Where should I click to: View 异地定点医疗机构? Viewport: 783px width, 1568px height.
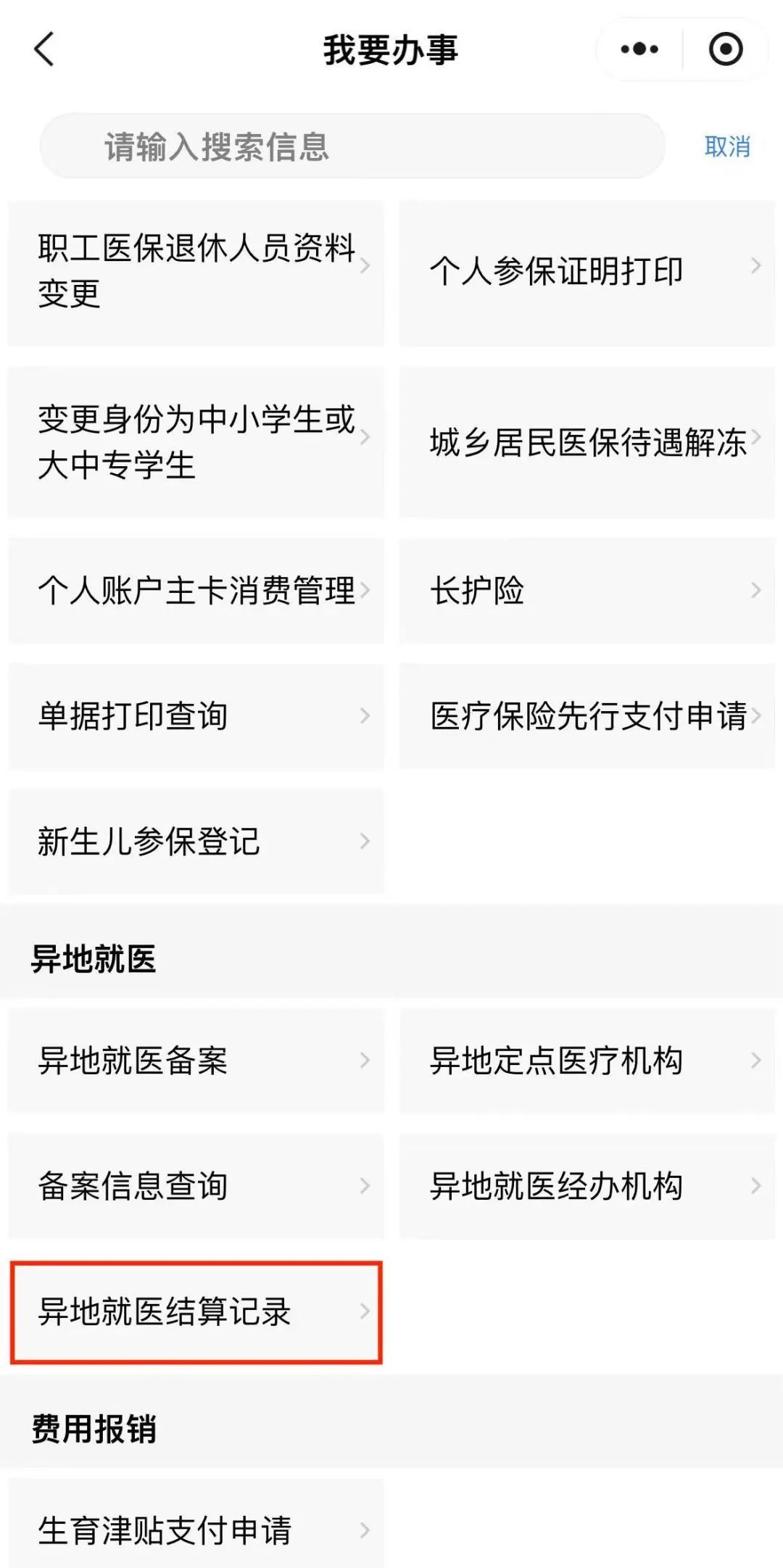(587, 1061)
